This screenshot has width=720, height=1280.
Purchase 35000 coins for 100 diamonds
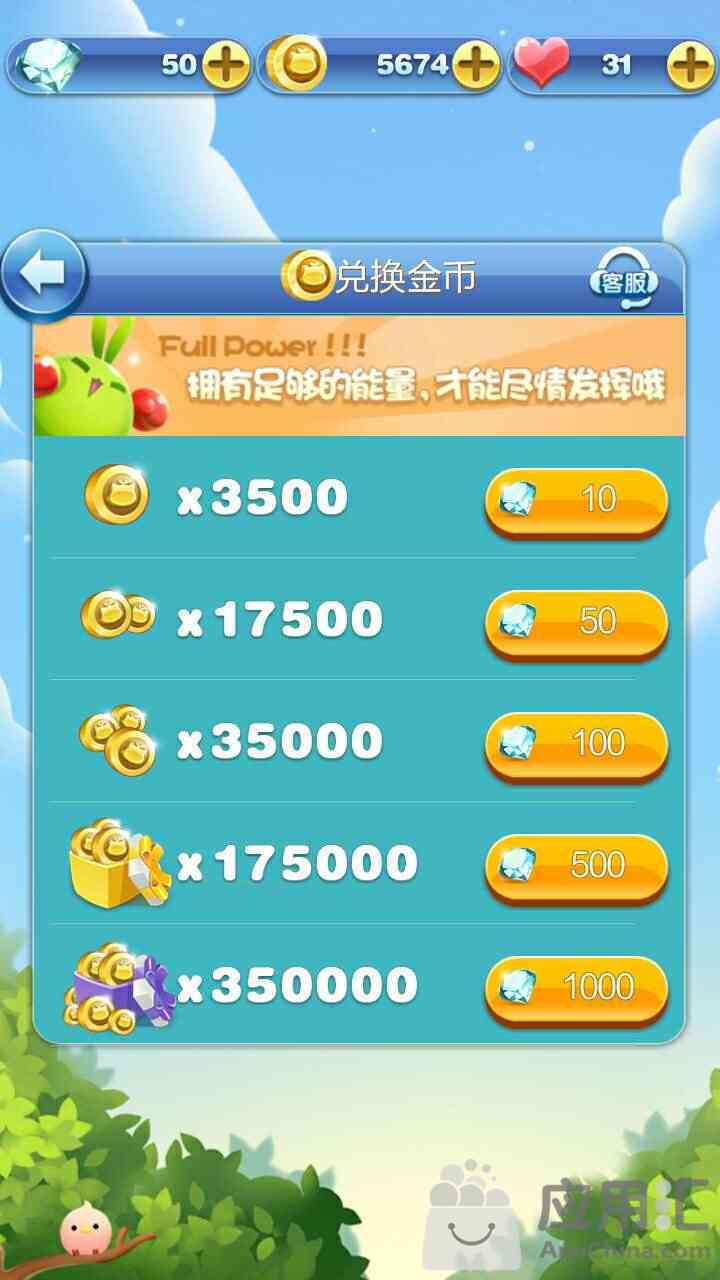point(576,743)
